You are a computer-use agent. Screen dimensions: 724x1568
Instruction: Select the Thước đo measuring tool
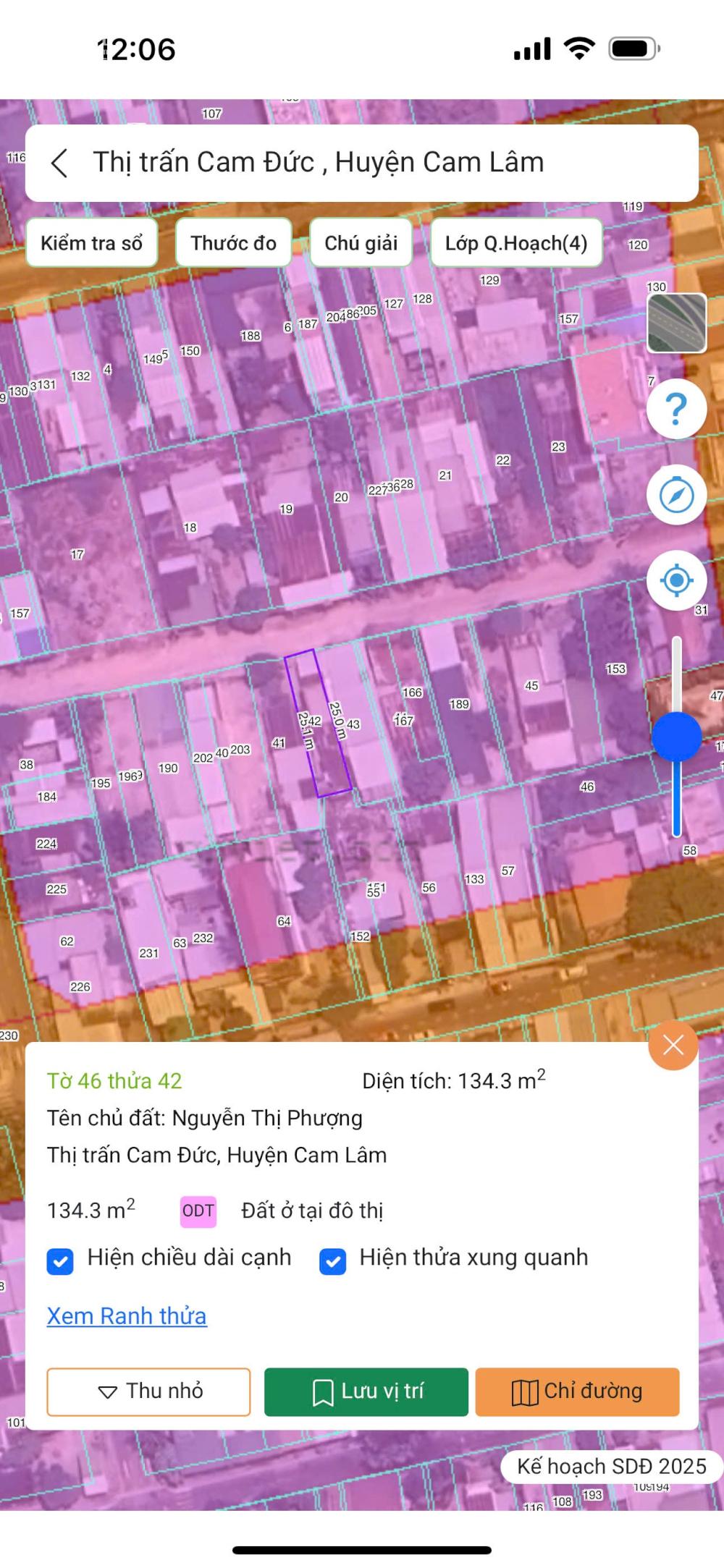pos(233,243)
